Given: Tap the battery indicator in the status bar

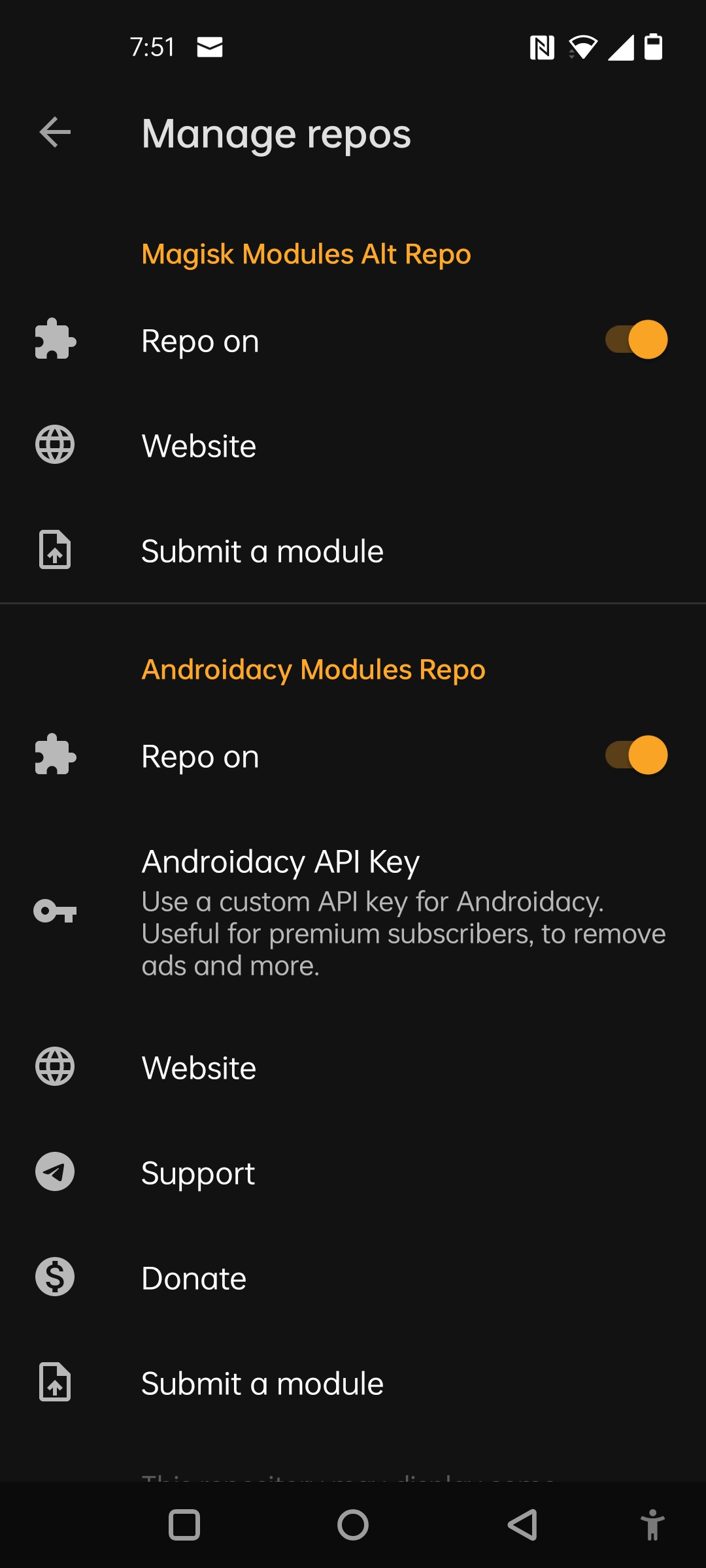Looking at the screenshot, I should [x=652, y=46].
